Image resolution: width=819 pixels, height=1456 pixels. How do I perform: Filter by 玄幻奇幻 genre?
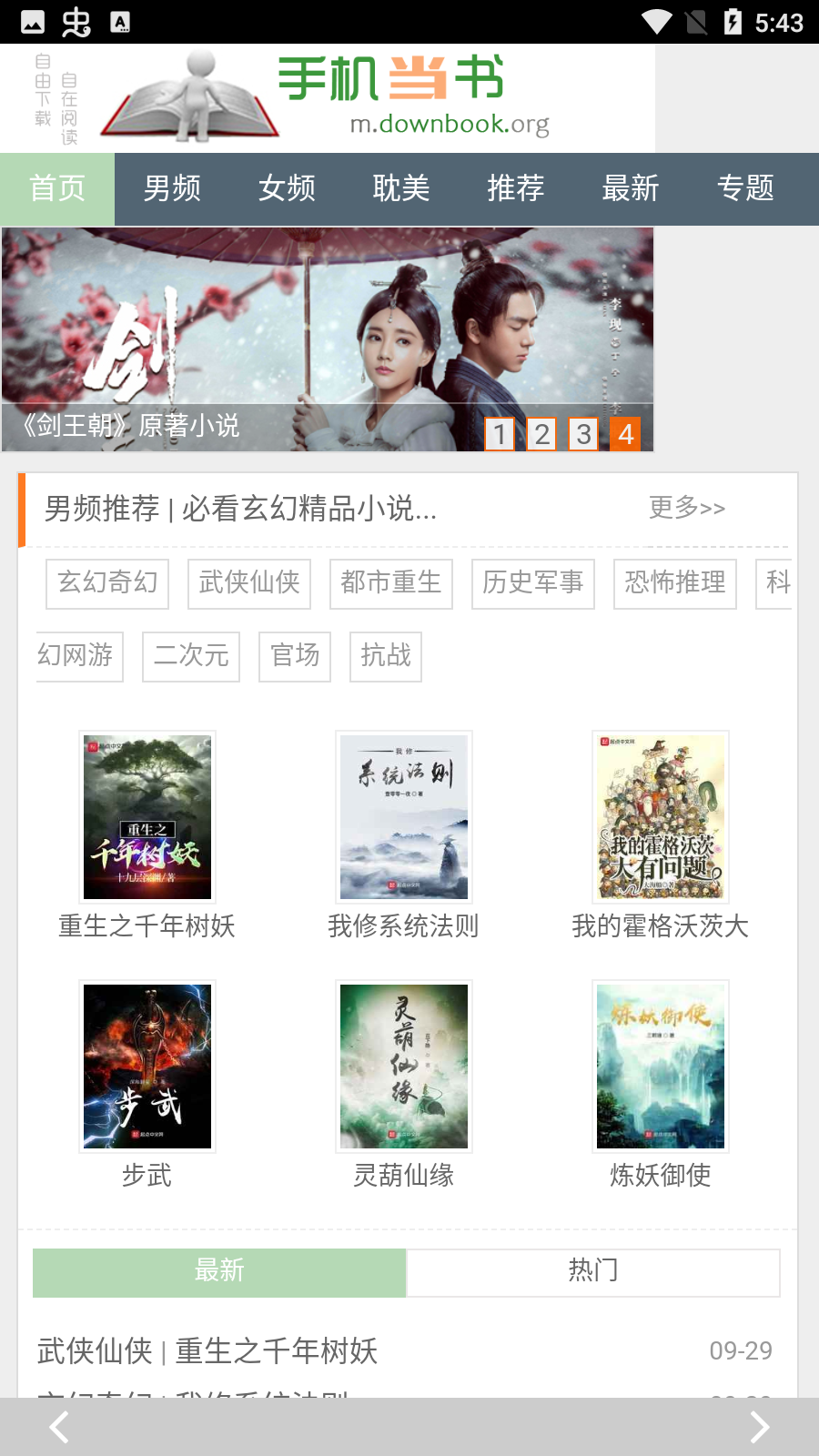click(x=107, y=583)
